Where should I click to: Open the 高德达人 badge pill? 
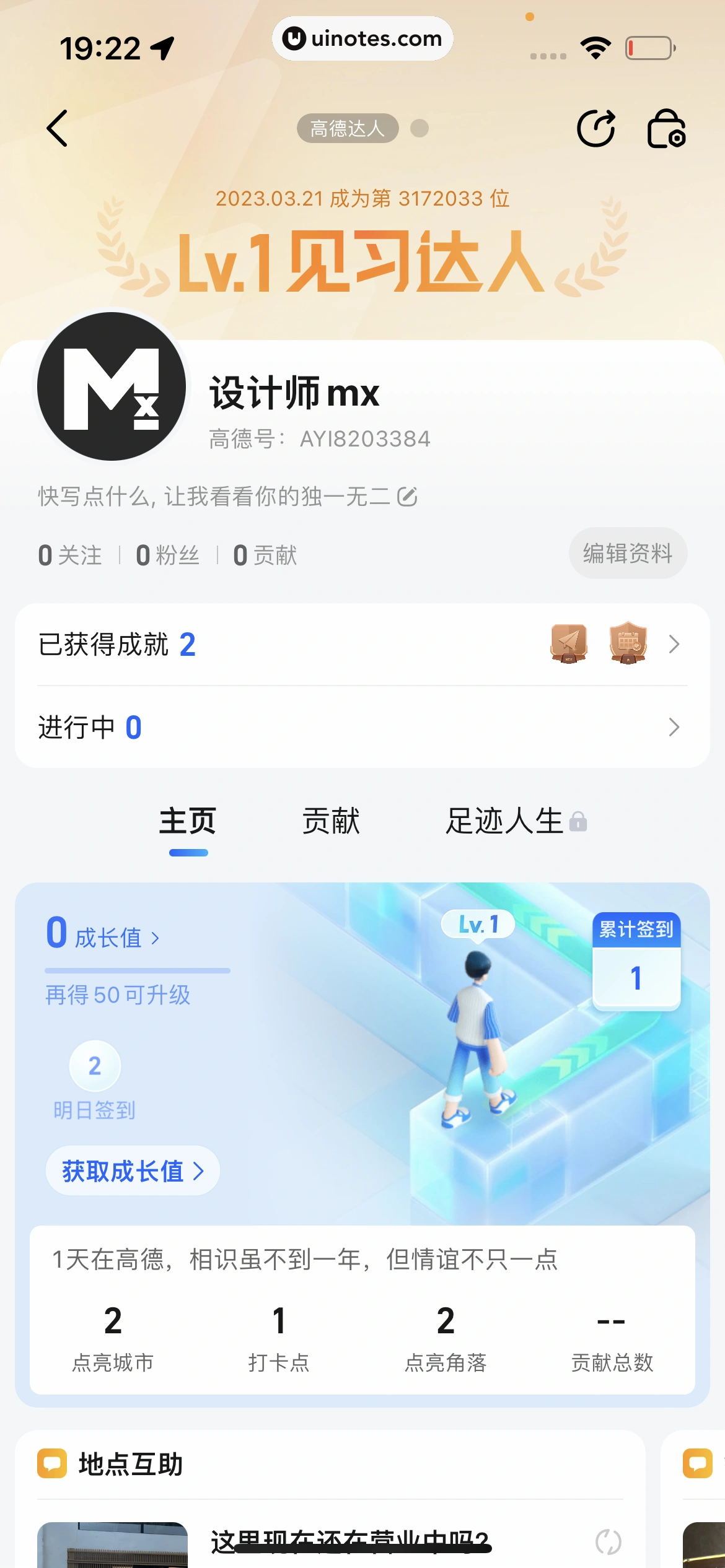pos(348,128)
